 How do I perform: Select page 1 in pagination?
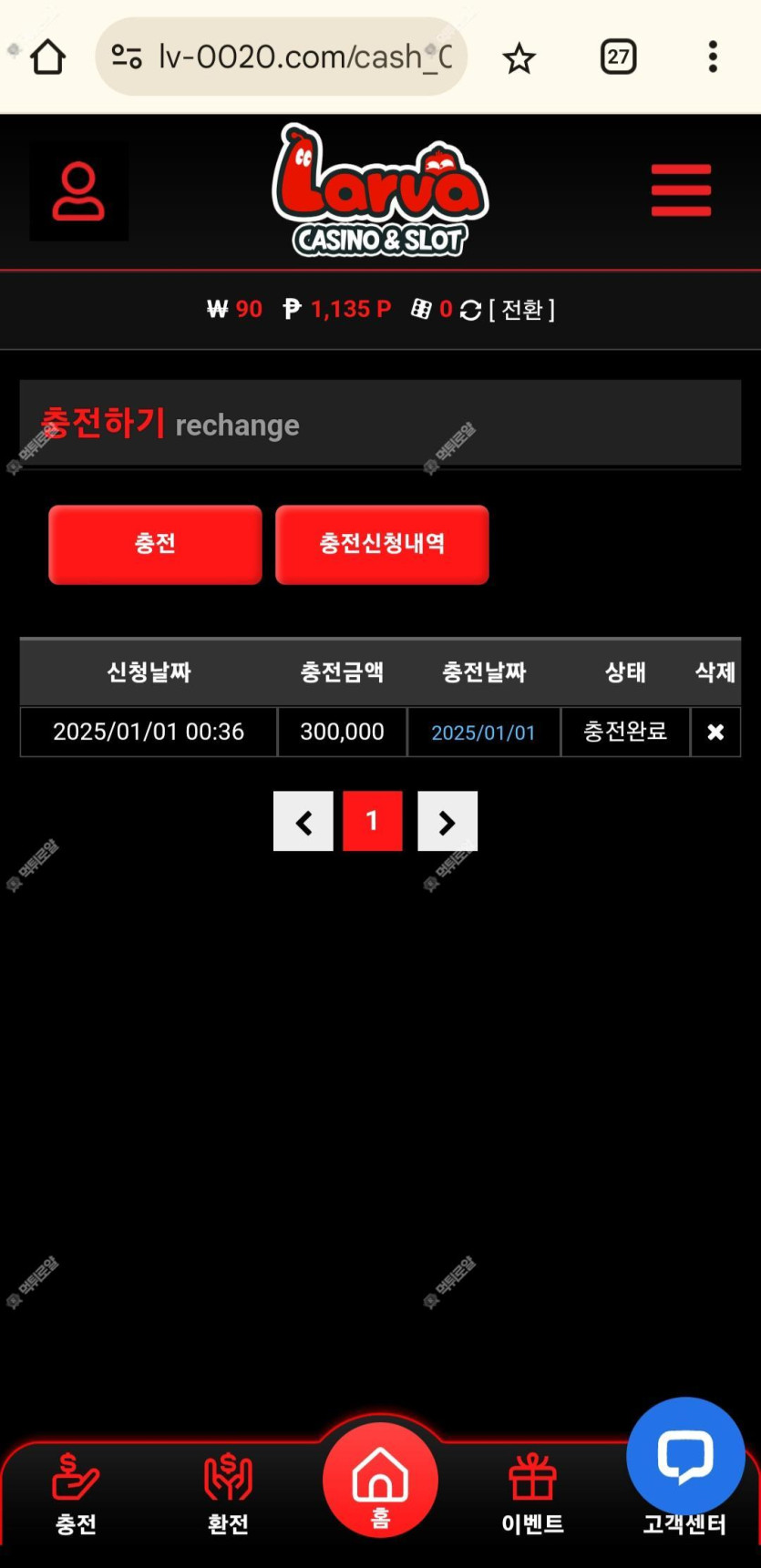[x=373, y=821]
